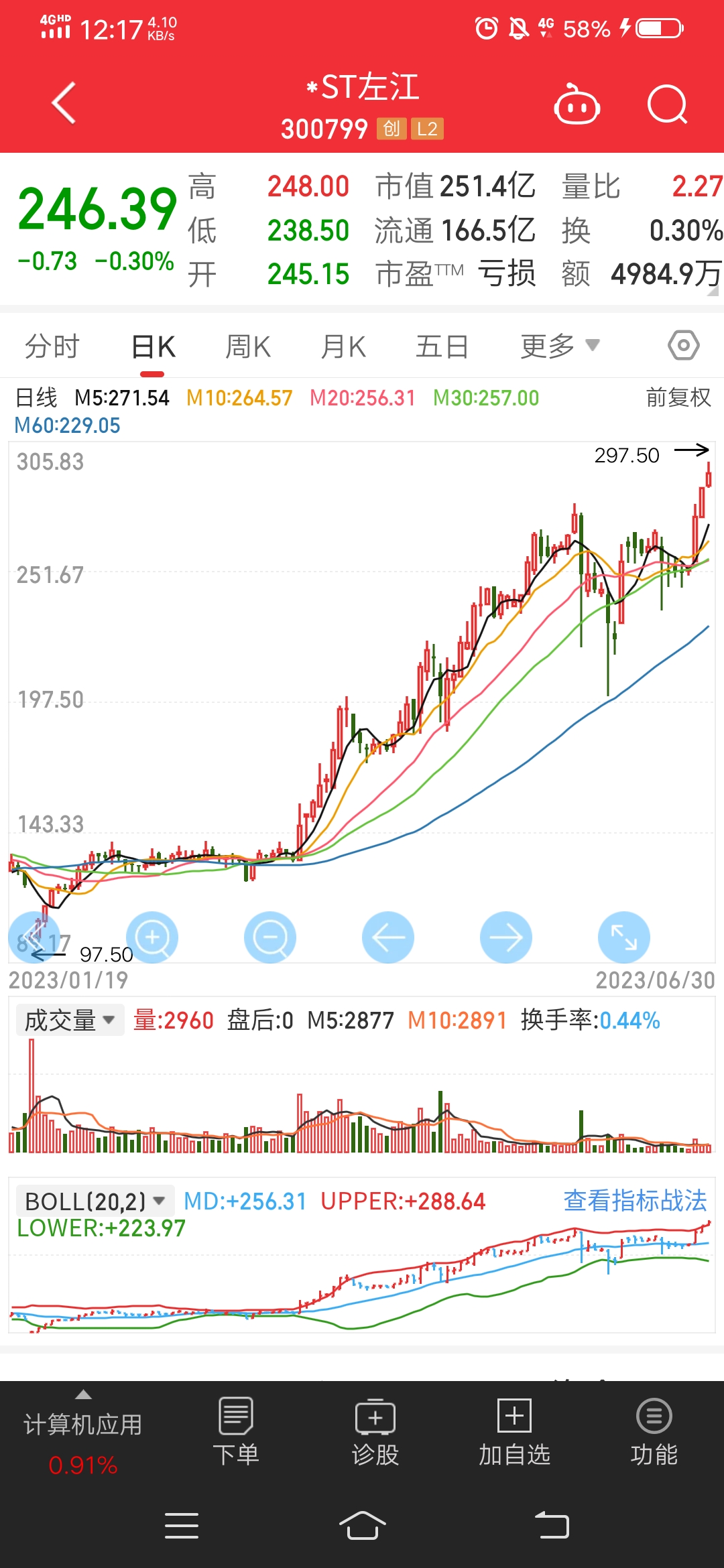Open the 成交量 indicator dropdown
Viewport: 724px width, 1568px height.
pyautogui.click(x=70, y=1021)
